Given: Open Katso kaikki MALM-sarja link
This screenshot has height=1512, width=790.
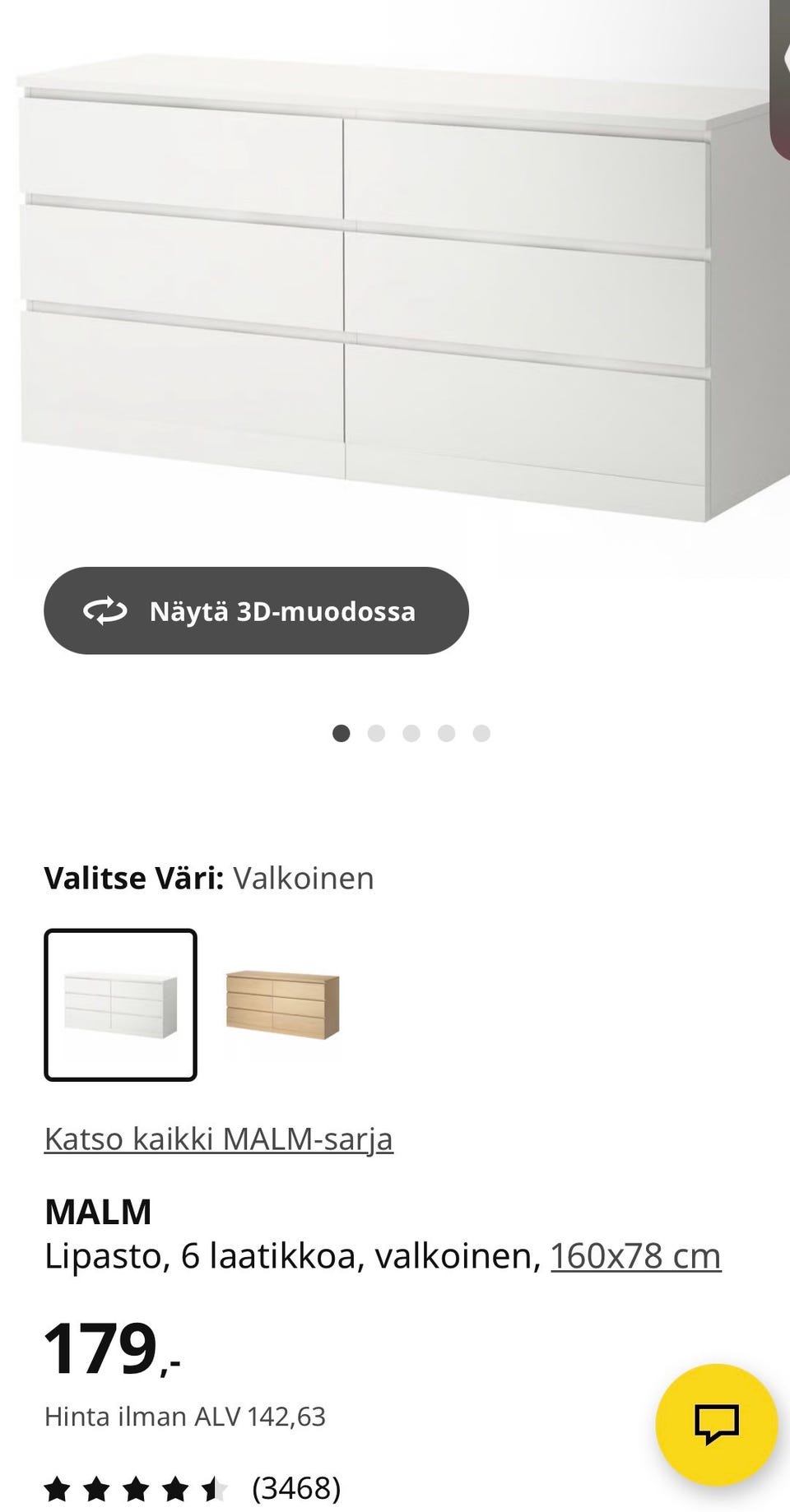Looking at the screenshot, I should pyautogui.click(x=219, y=1139).
